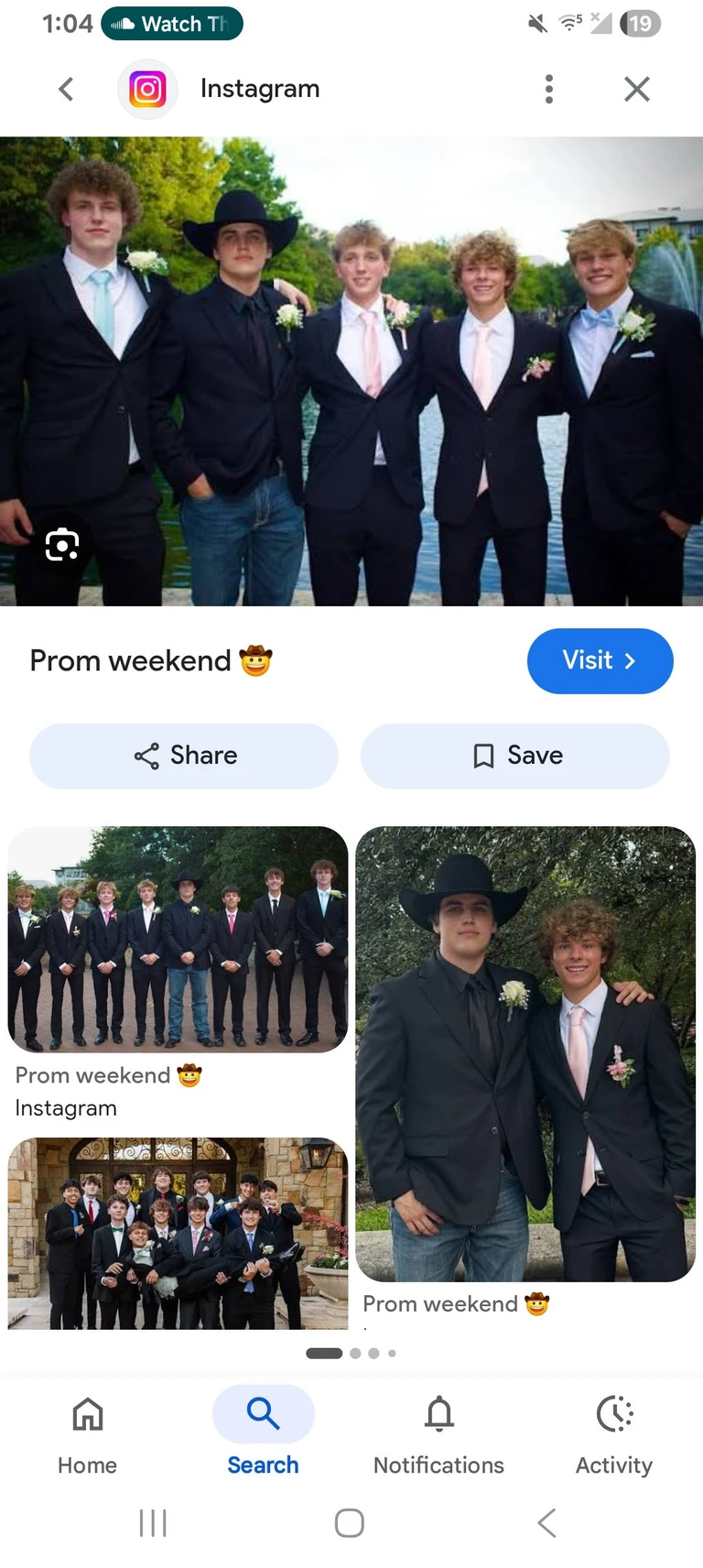Open the group photo by the stone doorway

178,1233
